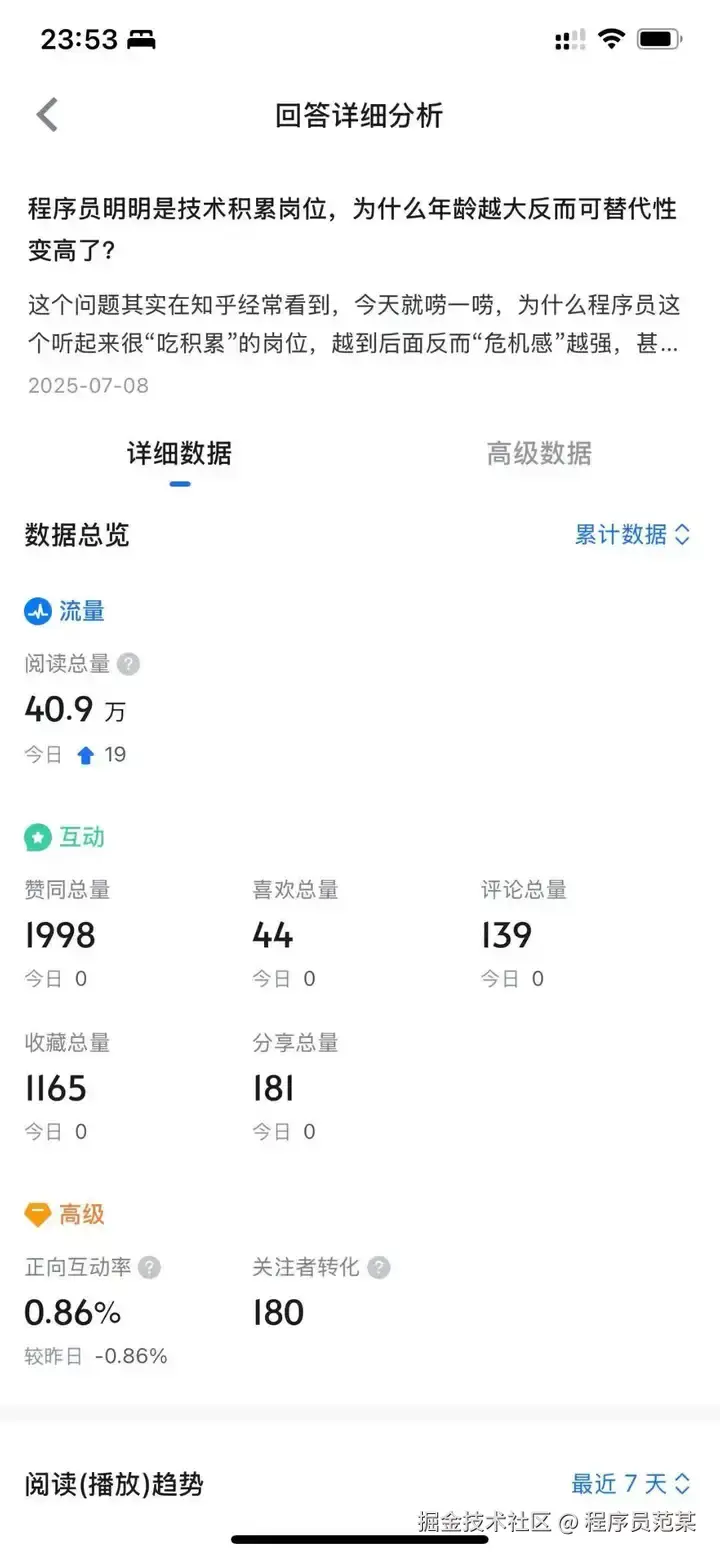This screenshot has width=720, height=1558.
Task: Show help for 正向互动率
Action: pos(149,1268)
